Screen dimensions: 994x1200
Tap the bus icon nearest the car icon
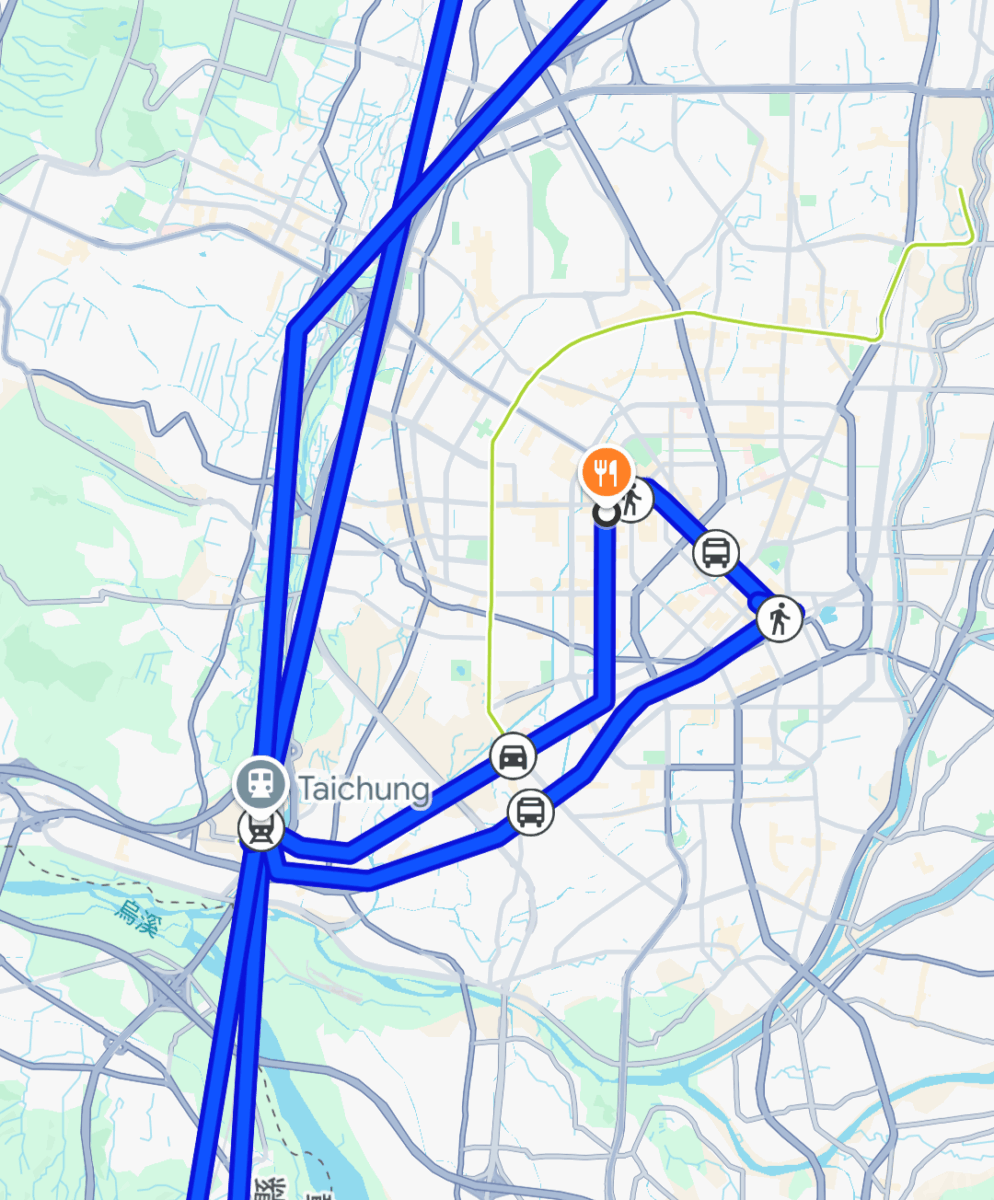[530, 811]
